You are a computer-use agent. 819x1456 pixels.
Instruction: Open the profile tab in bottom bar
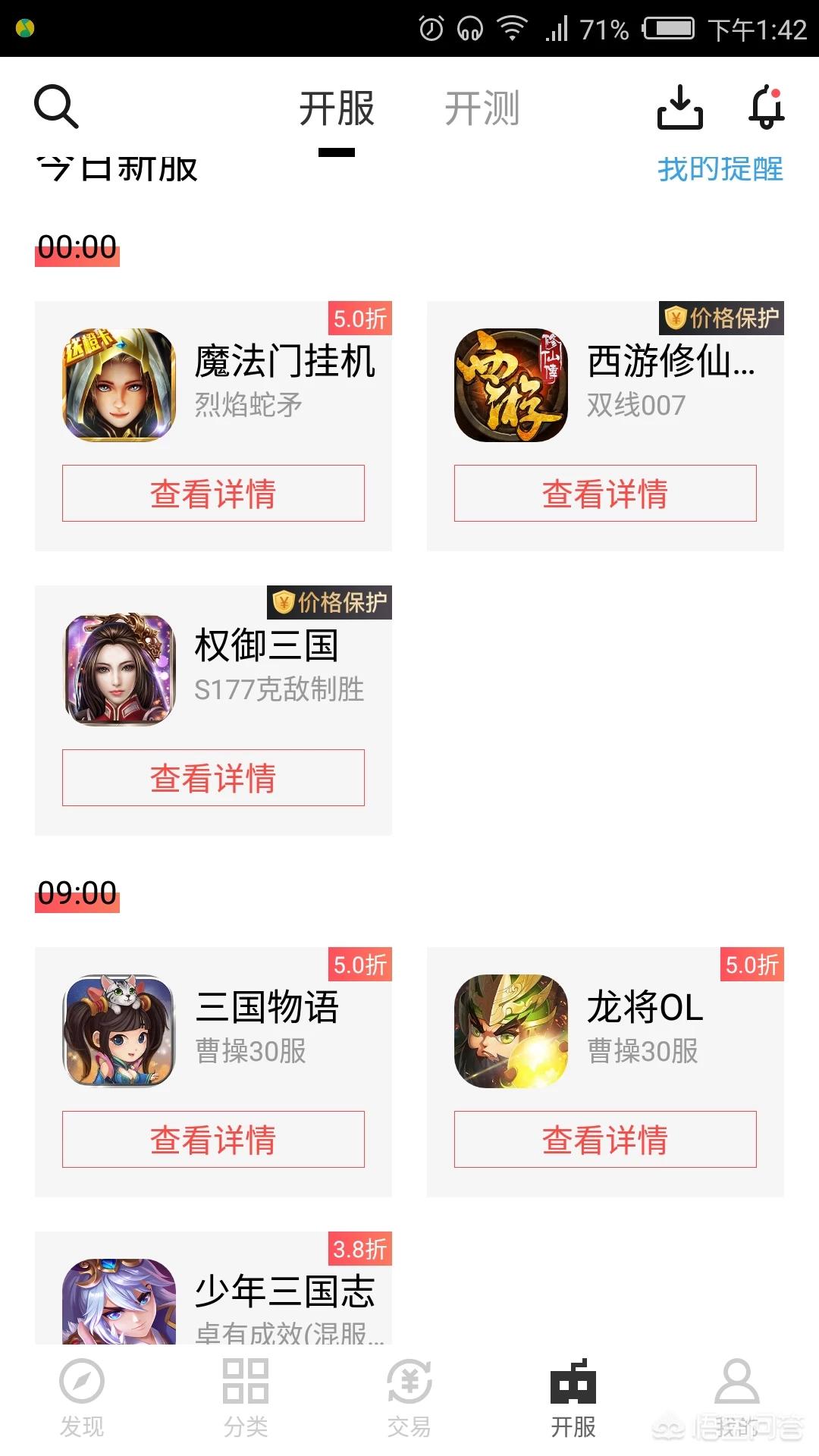point(736,1398)
